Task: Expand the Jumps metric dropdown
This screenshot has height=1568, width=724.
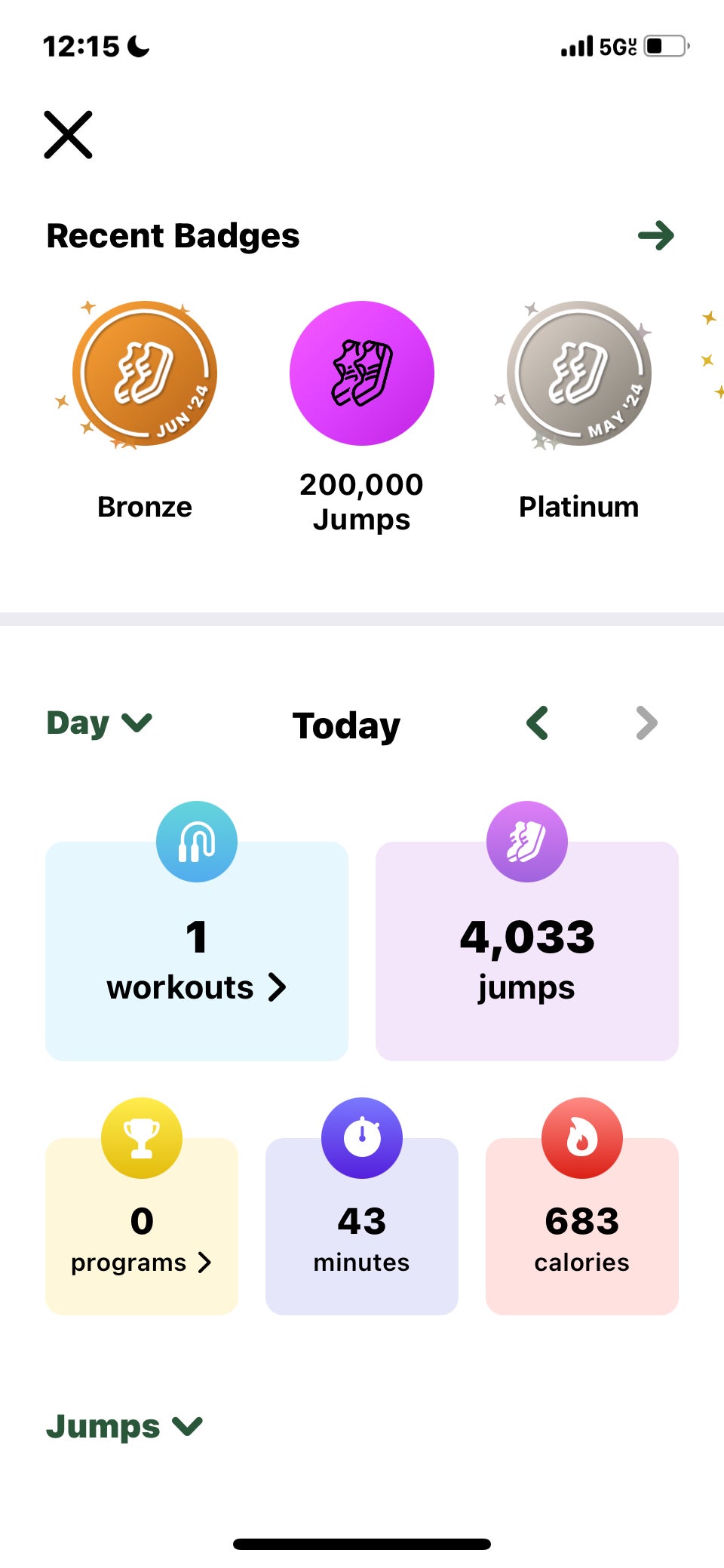Action: click(x=124, y=1426)
